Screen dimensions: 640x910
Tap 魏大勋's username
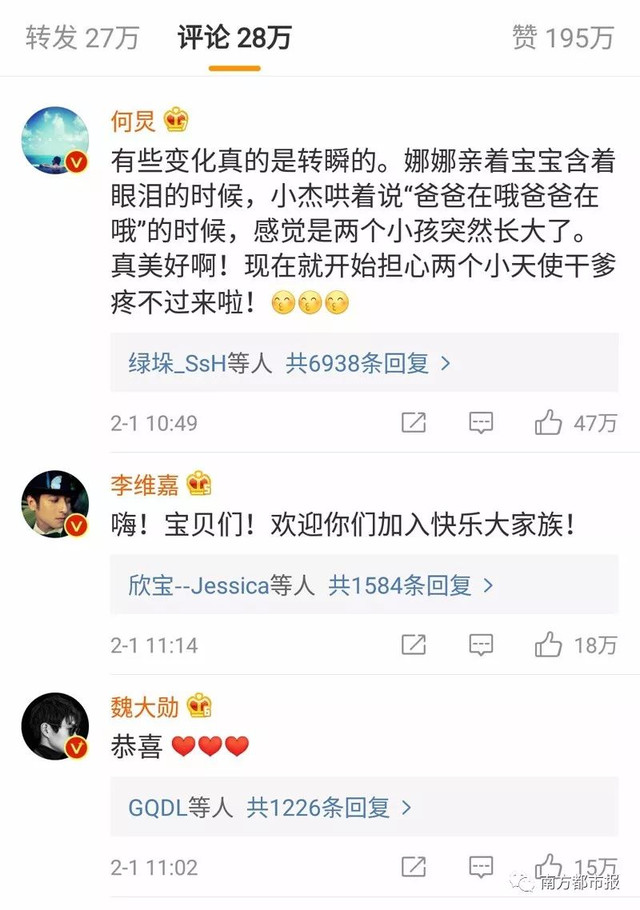[x=145, y=707]
